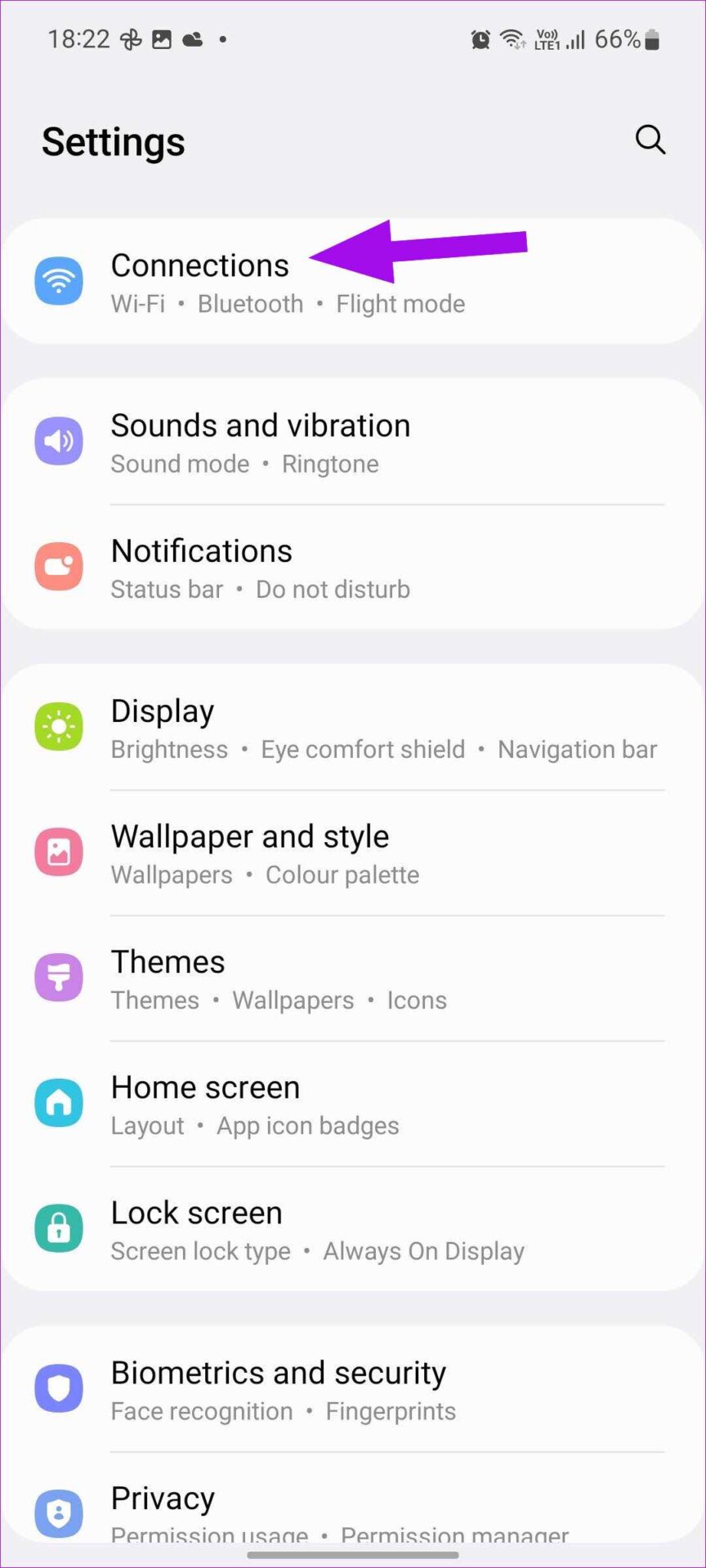Open Privacy settings

[163, 1508]
